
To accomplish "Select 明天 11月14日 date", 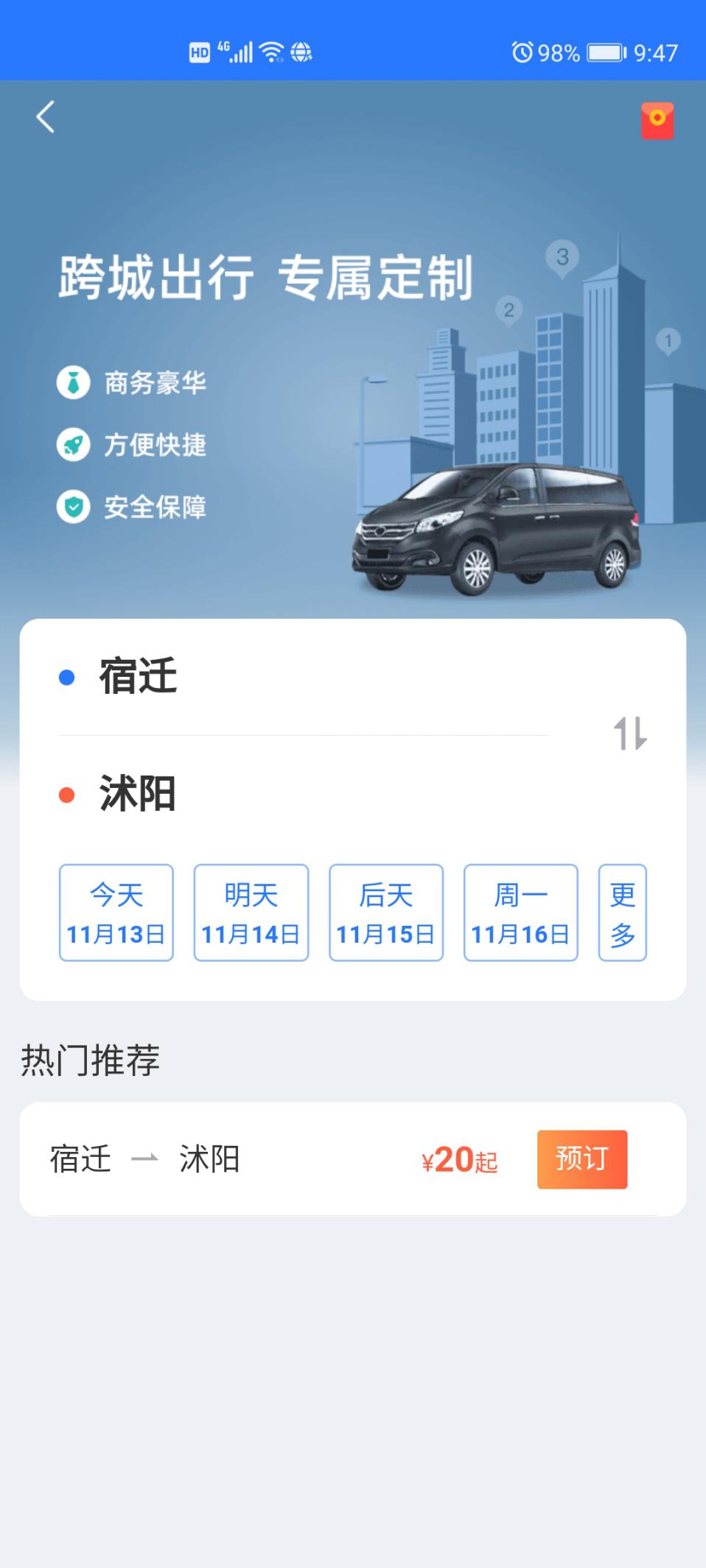I will coord(251,913).
